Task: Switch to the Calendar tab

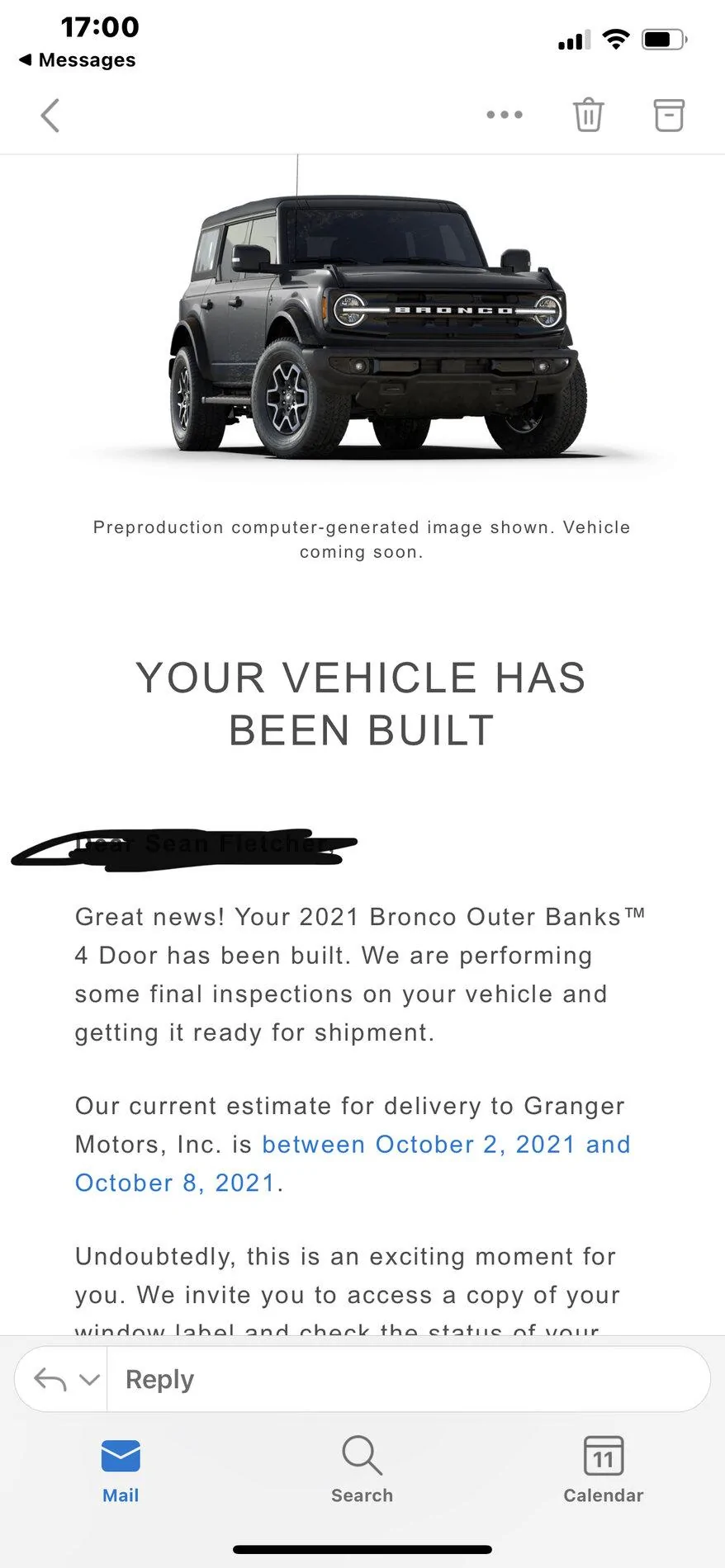Action: [x=604, y=1470]
